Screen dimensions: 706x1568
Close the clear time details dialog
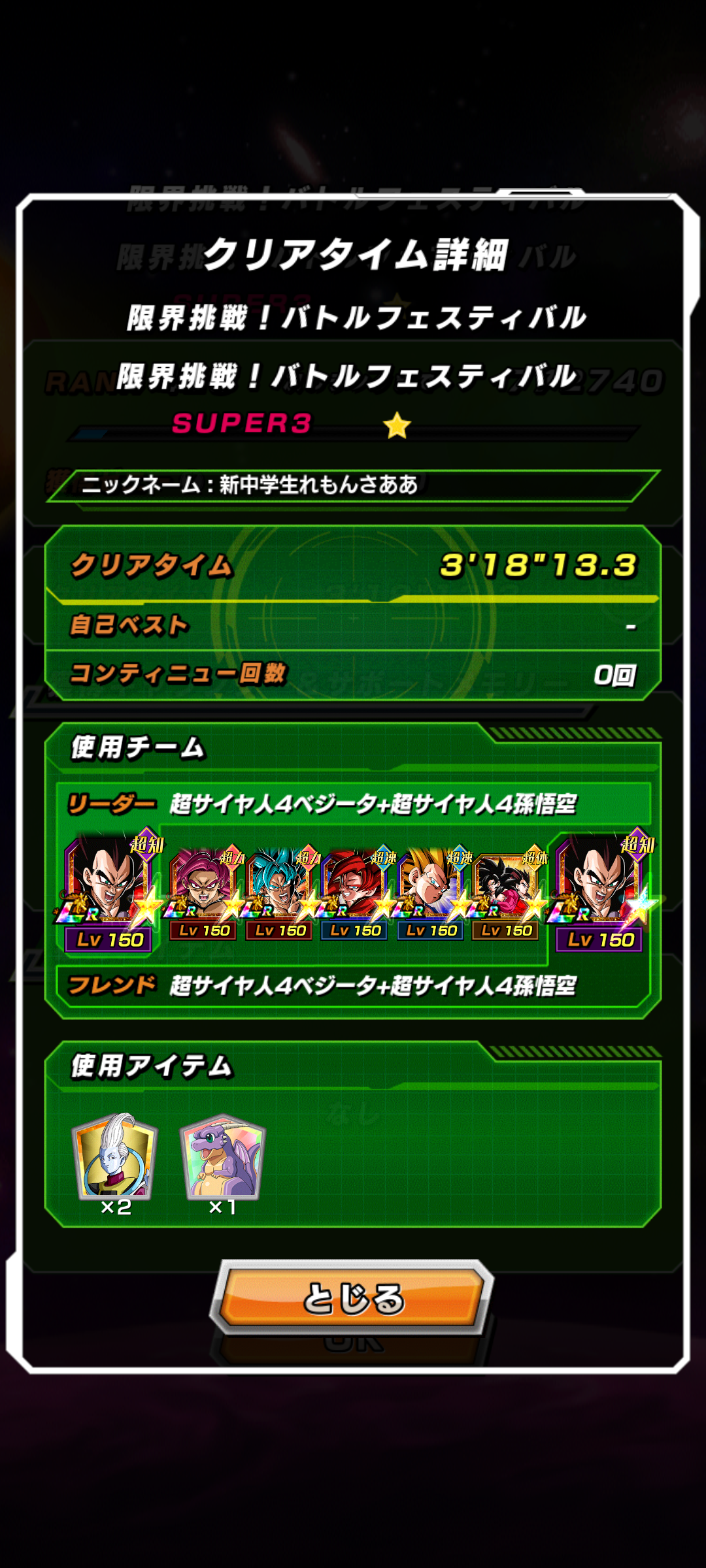pos(352,1297)
